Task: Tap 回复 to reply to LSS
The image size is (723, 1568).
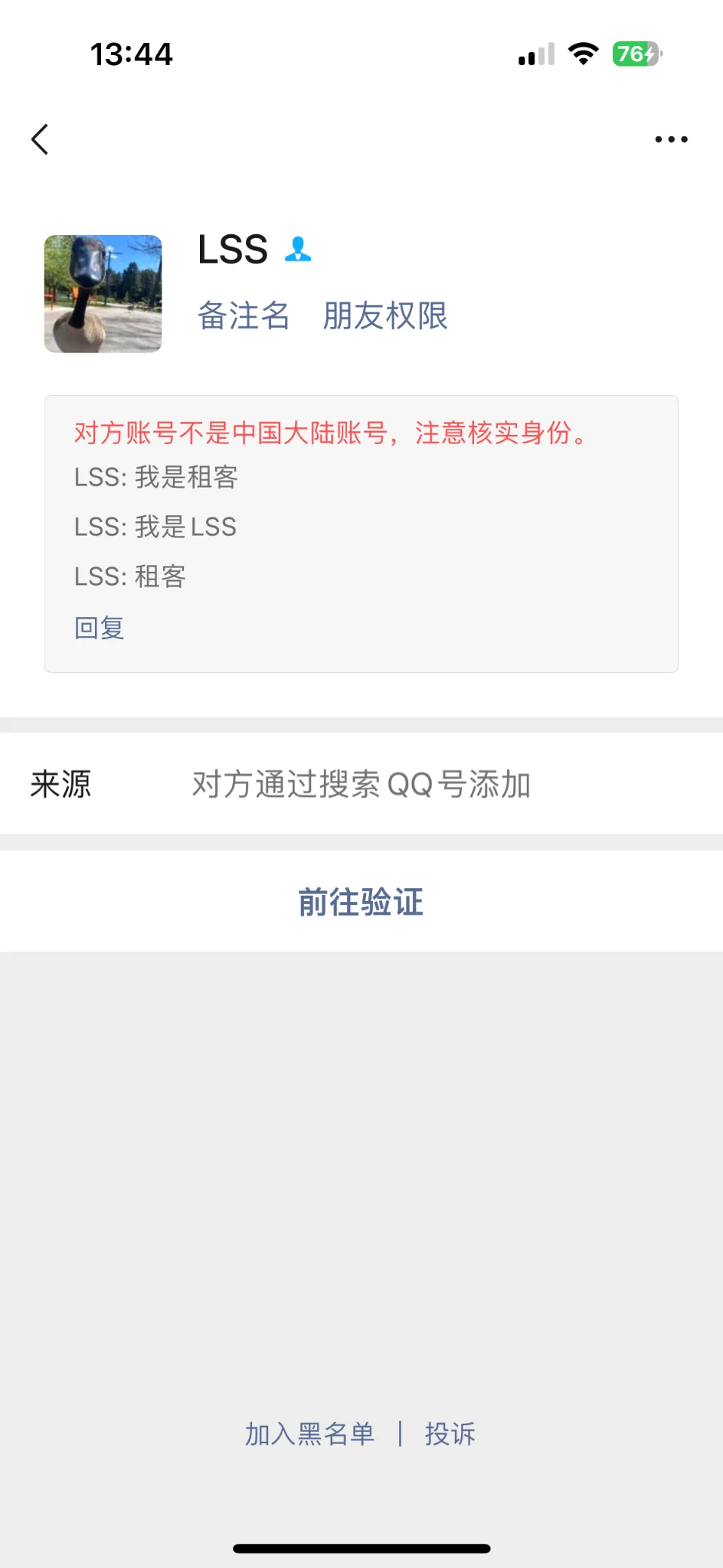Action: click(x=100, y=628)
